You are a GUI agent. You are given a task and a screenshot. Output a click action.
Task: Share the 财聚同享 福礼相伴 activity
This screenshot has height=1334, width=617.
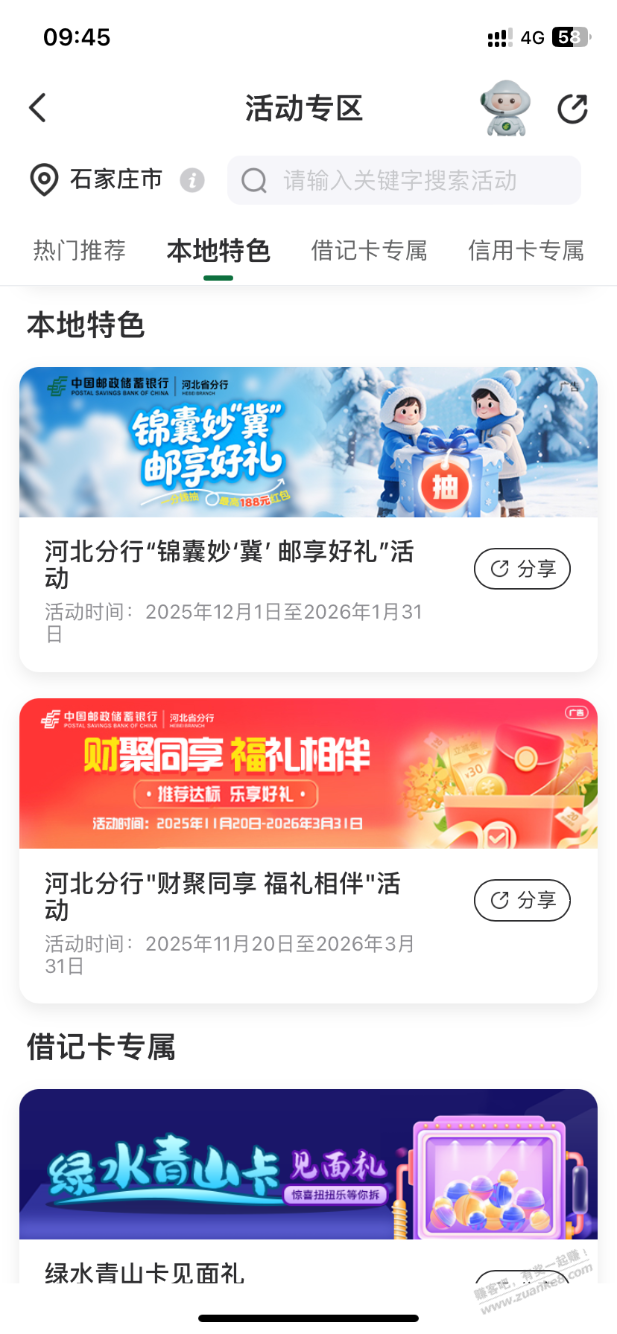pyautogui.click(x=522, y=900)
